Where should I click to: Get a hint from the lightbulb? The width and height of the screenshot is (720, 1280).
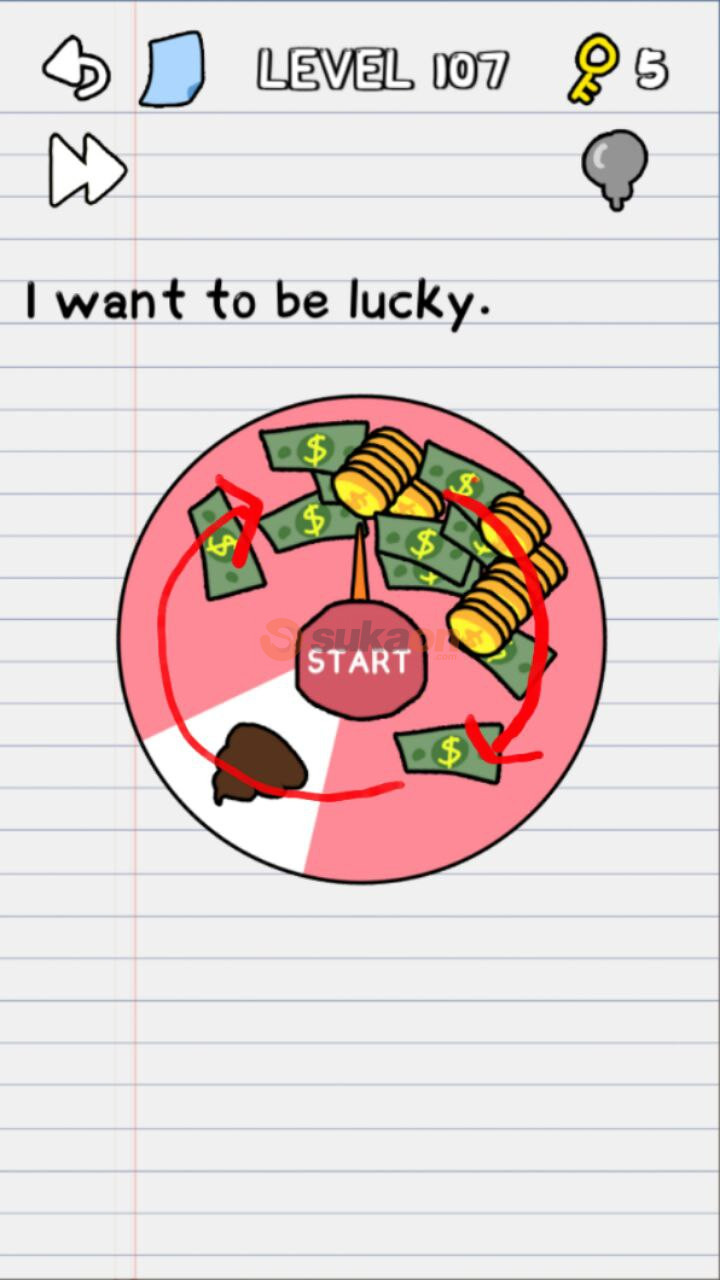pyautogui.click(x=614, y=167)
